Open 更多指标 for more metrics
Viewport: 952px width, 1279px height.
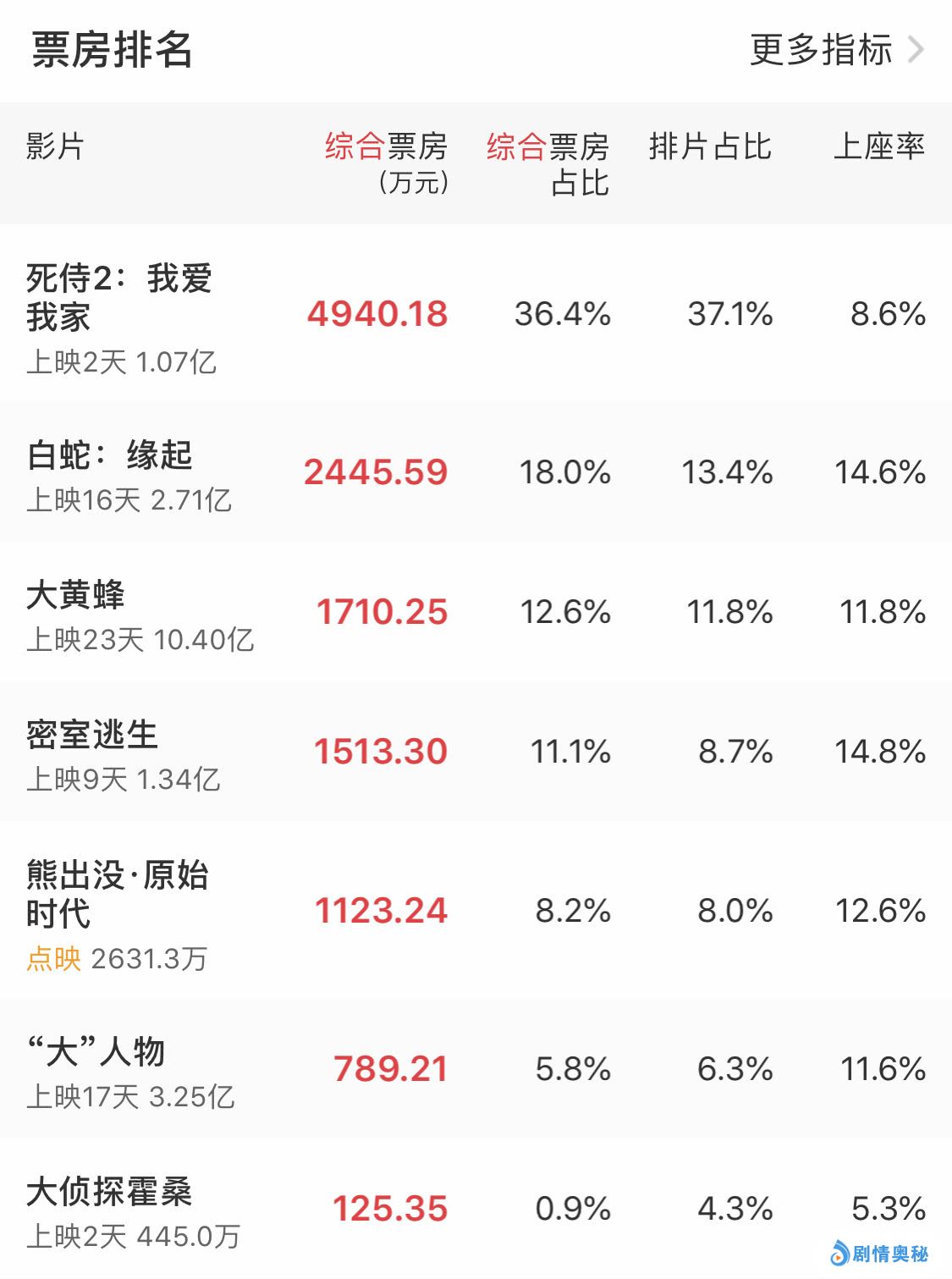tap(835, 50)
